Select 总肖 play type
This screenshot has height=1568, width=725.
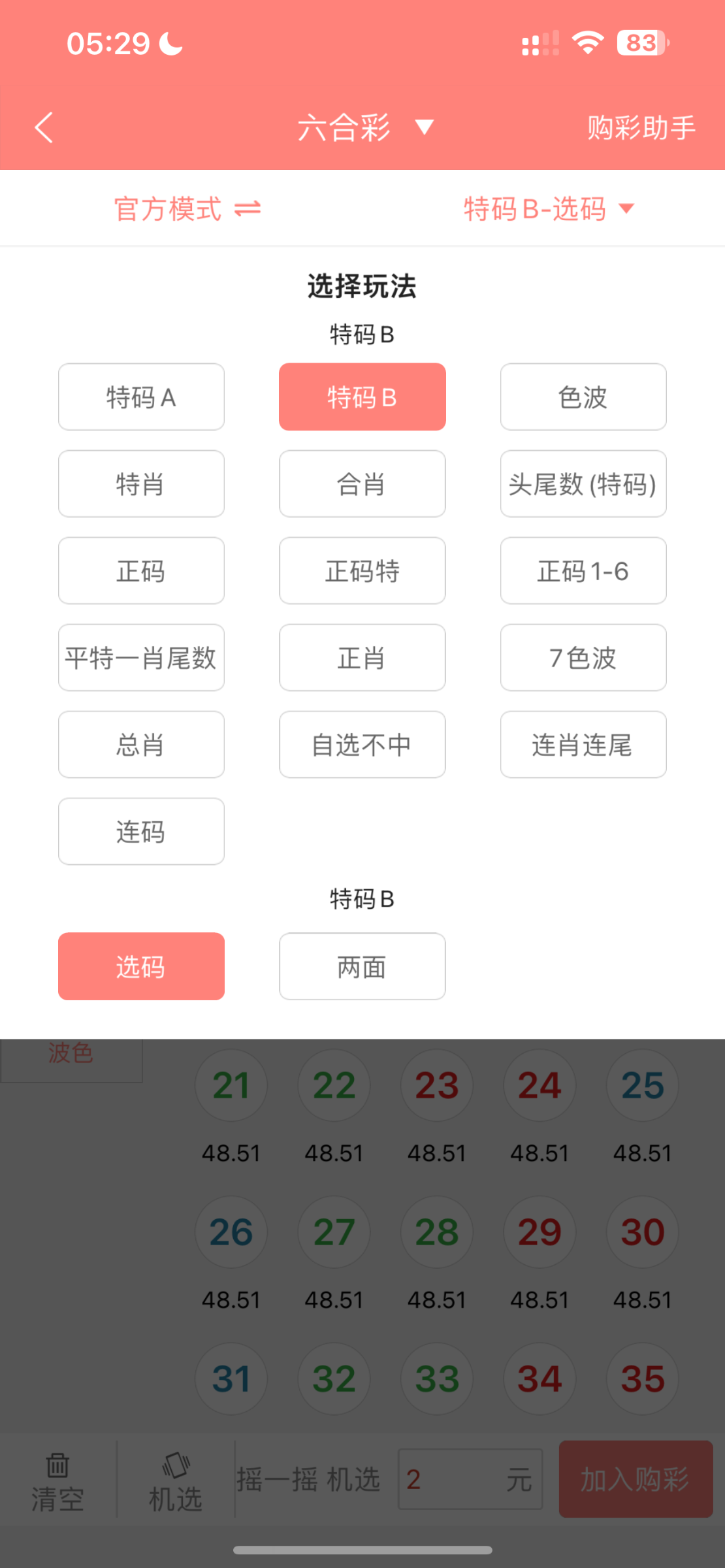tap(141, 745)
